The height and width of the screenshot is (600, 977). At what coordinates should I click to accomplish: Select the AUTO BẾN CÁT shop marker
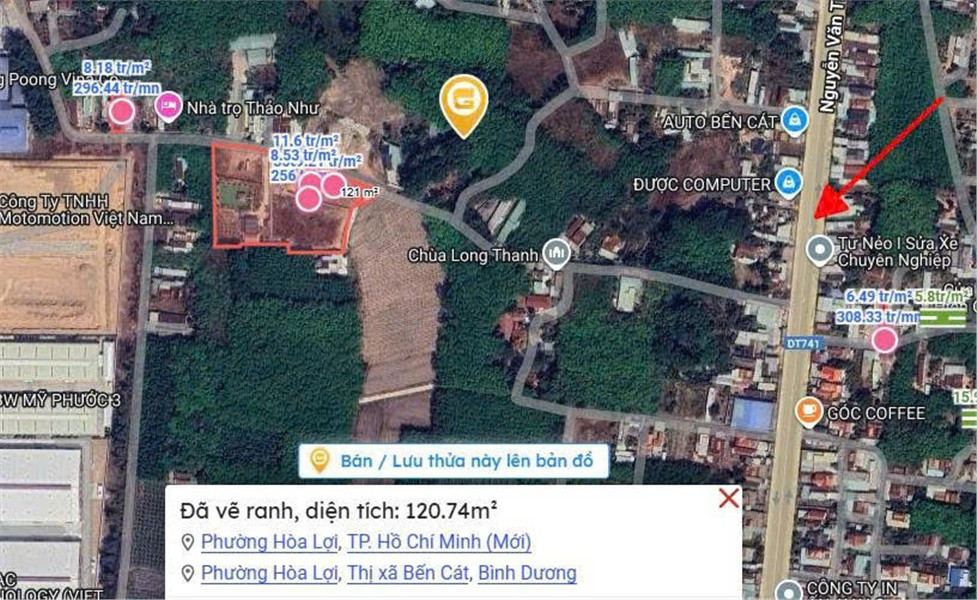pos(795,121)
